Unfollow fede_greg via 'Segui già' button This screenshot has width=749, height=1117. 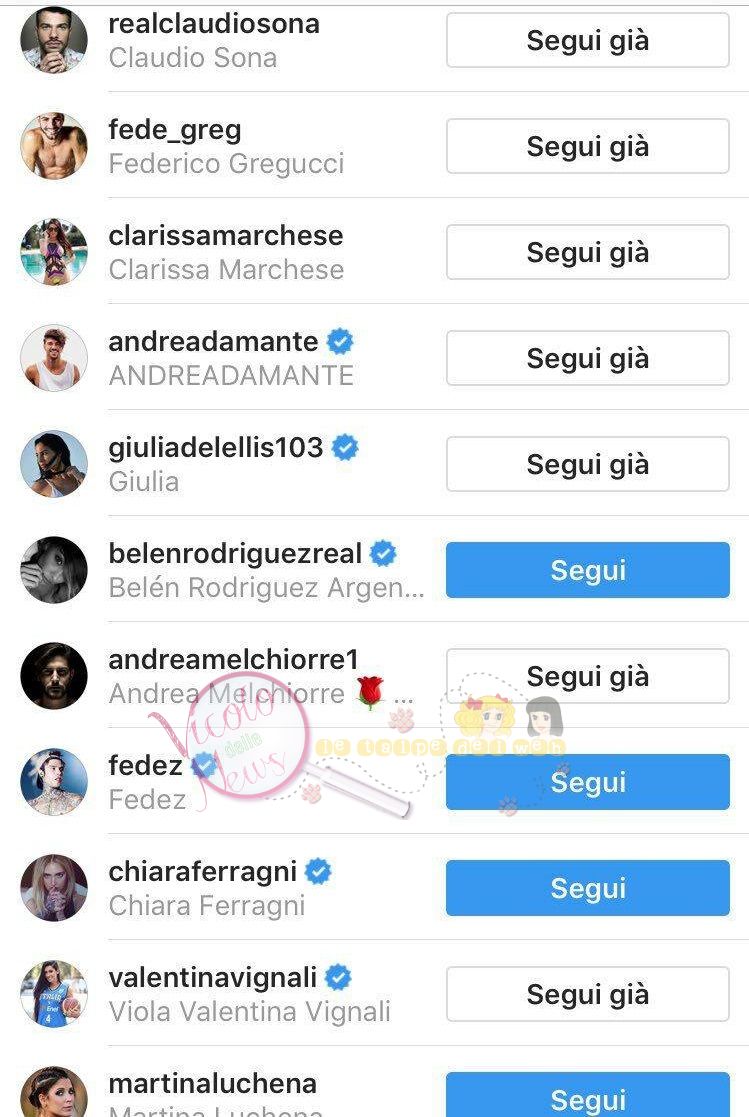point(587,147)
